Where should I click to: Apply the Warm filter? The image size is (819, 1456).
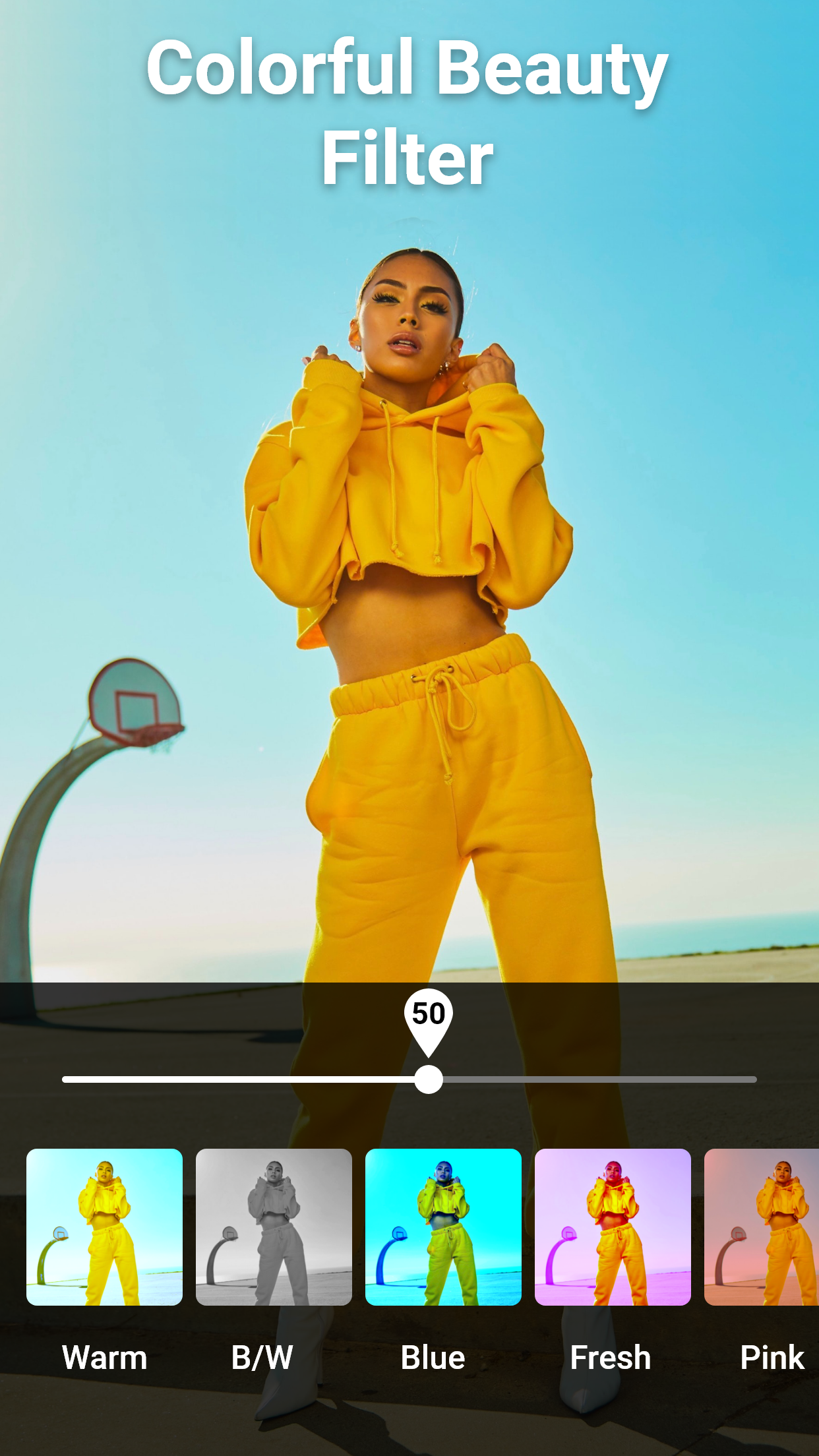pos(104,1227)
